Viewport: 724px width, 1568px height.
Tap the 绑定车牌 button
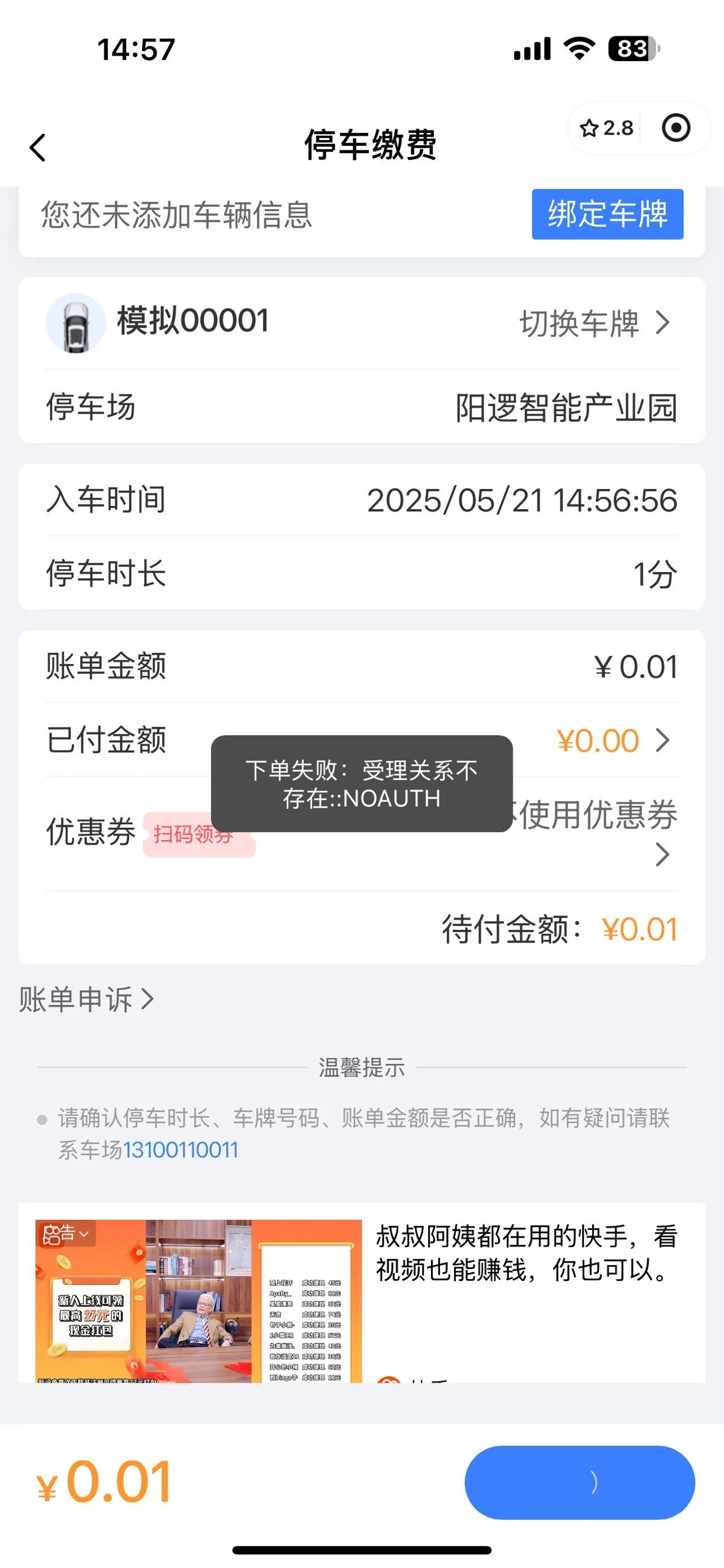607,214
